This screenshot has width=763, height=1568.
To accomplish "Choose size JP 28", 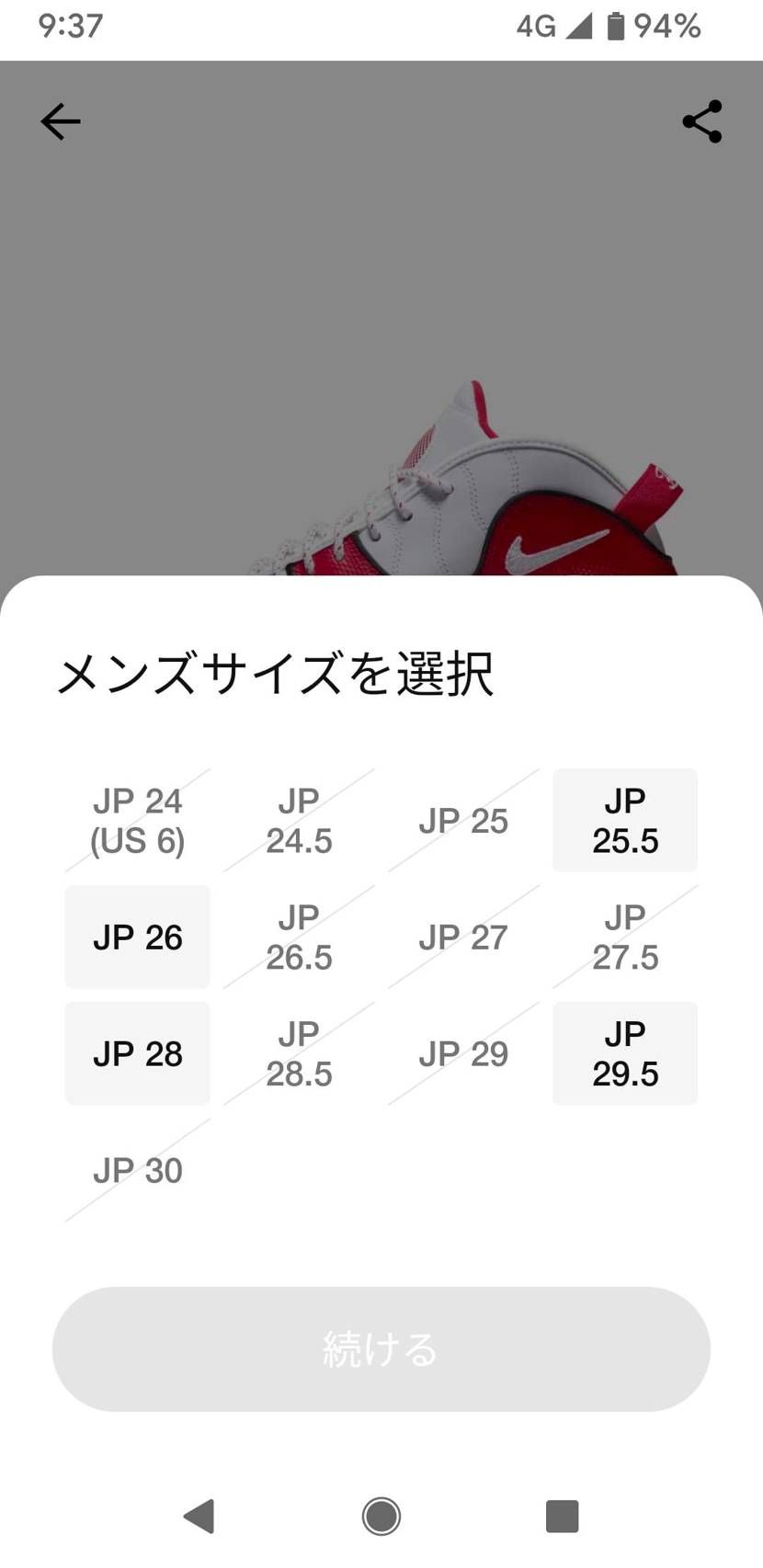I will coord(136,1053).
